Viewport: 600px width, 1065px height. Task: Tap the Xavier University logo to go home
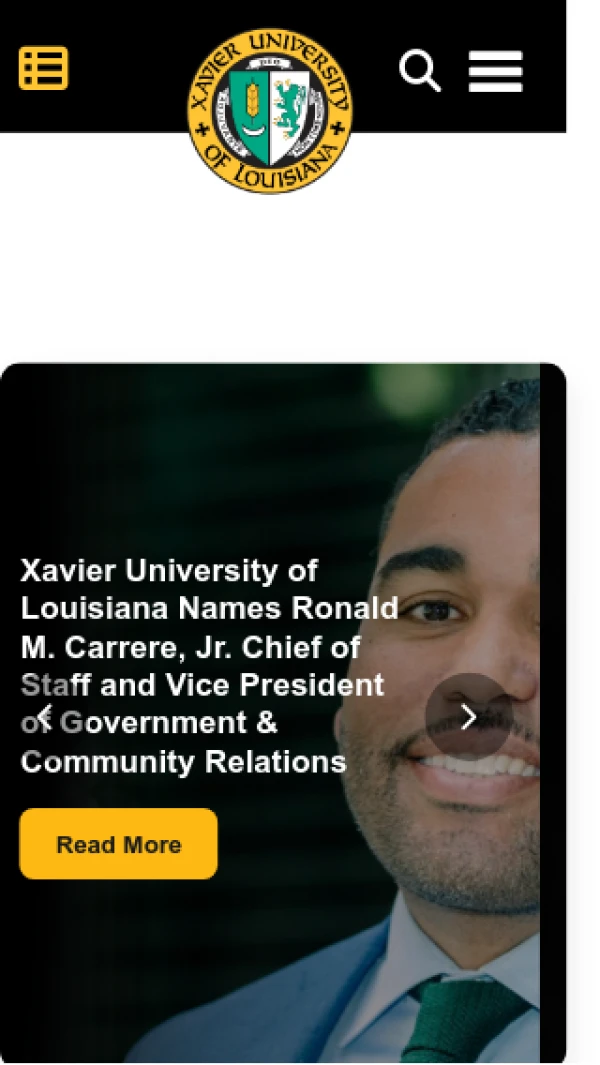pyautogui.click(x=270, y=111)
